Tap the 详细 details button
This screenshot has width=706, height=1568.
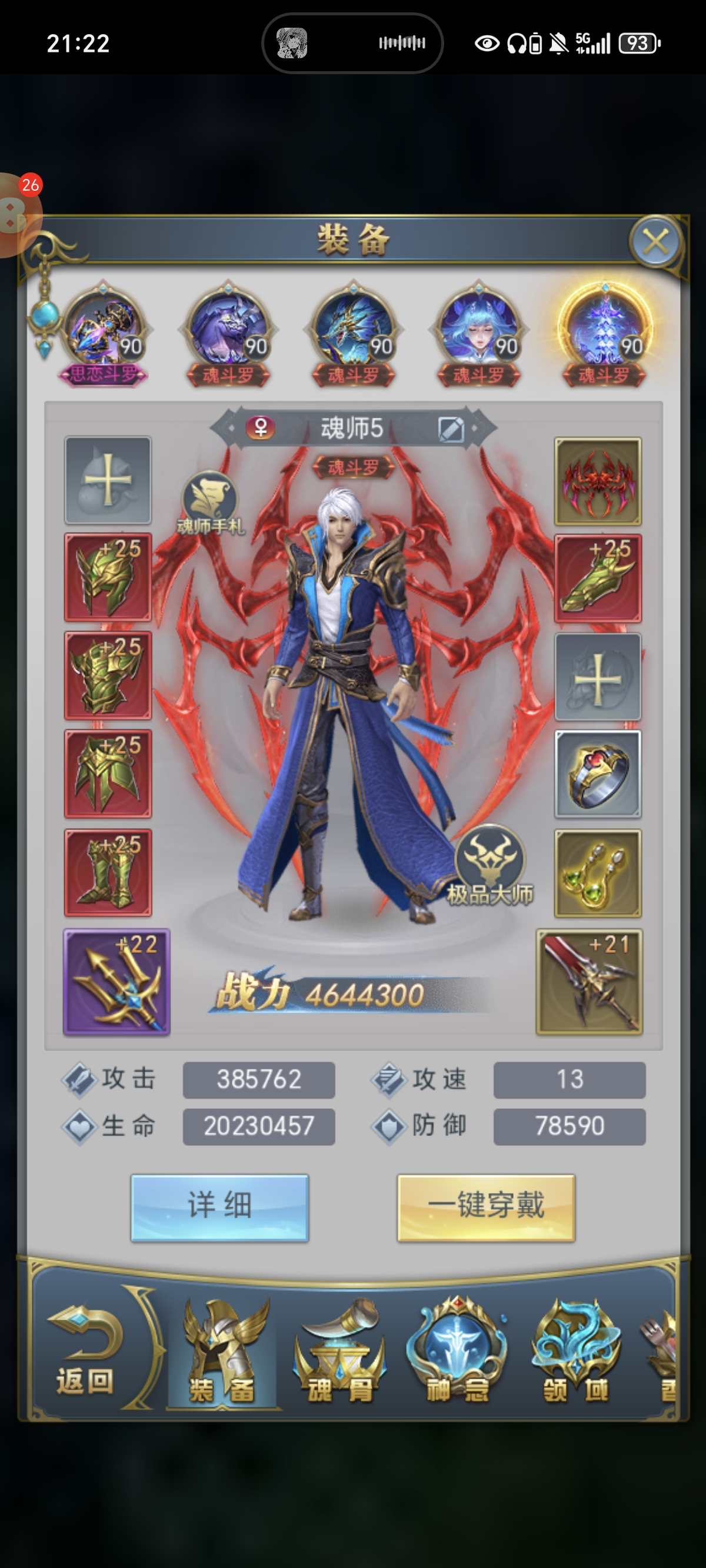(219, 1208)
